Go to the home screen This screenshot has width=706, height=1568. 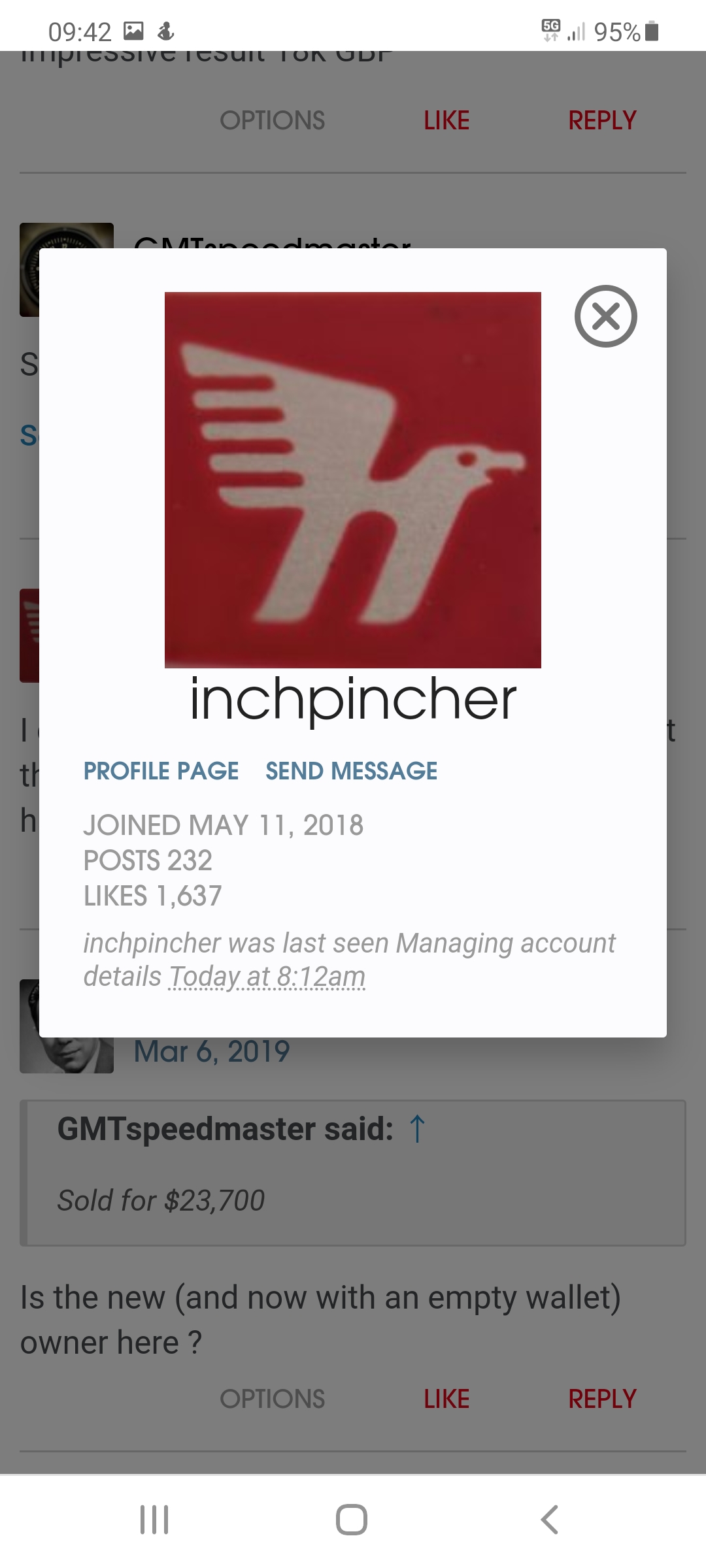click(352, 1520)
